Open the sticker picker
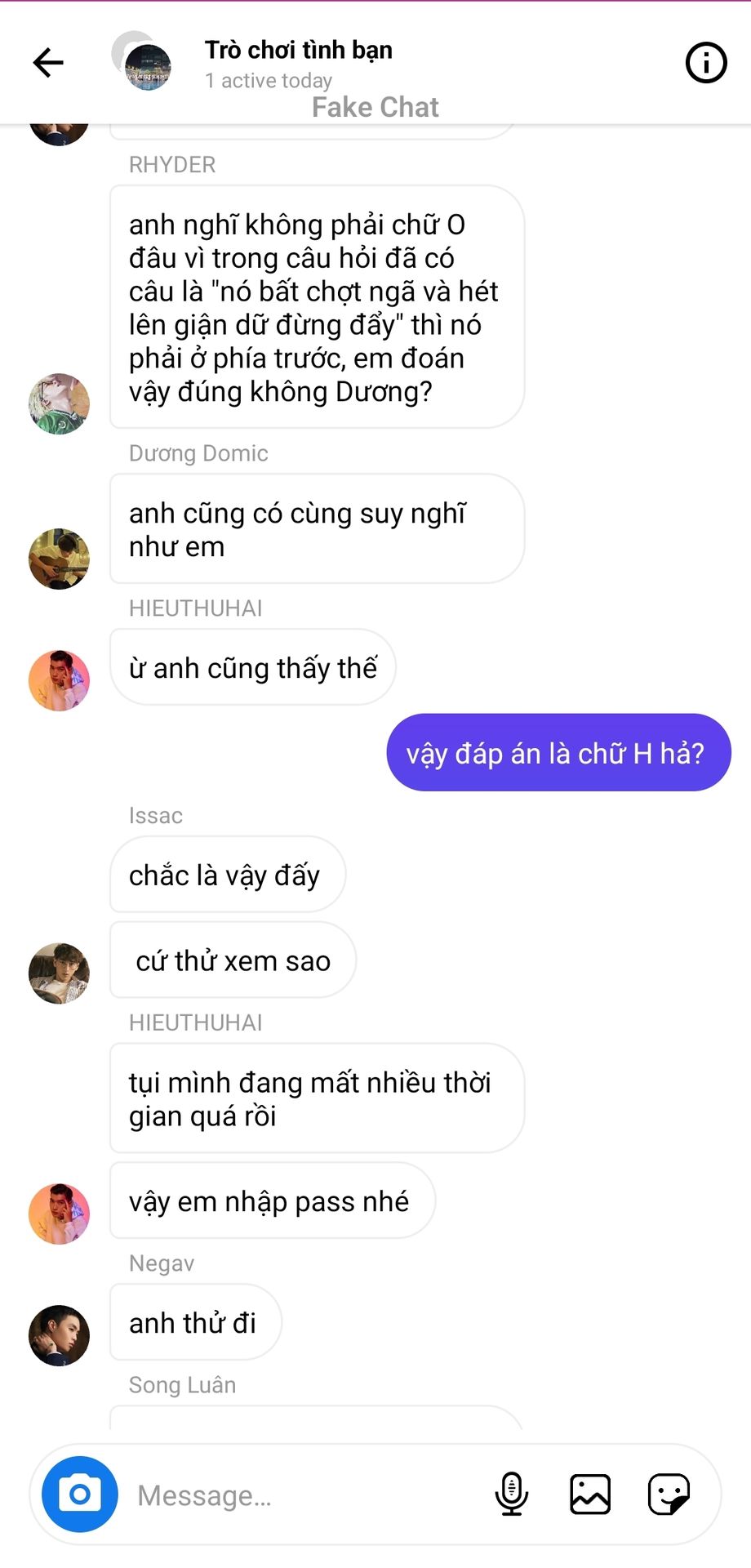 [x=669, y=1494]
